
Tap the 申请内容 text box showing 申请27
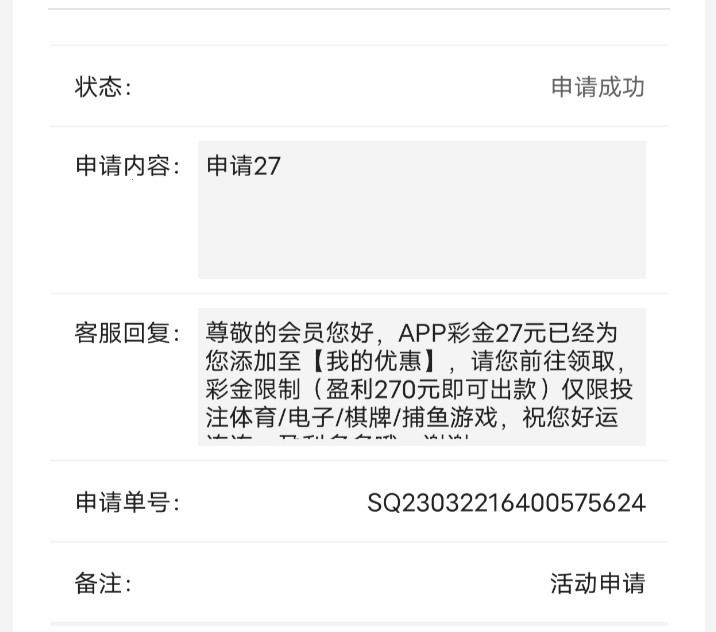(x=421, y=209)
